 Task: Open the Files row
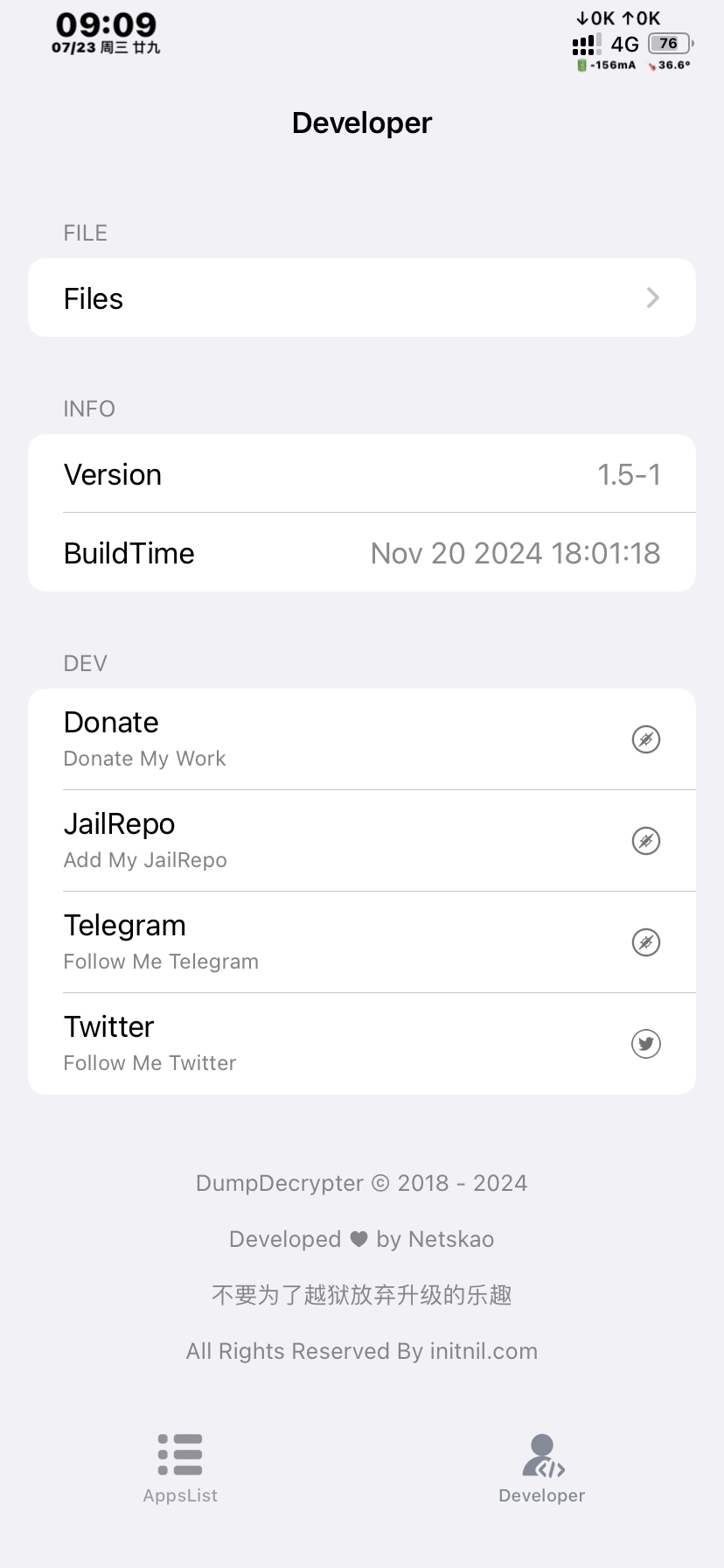pyautogui.click(x=361, y=298)
